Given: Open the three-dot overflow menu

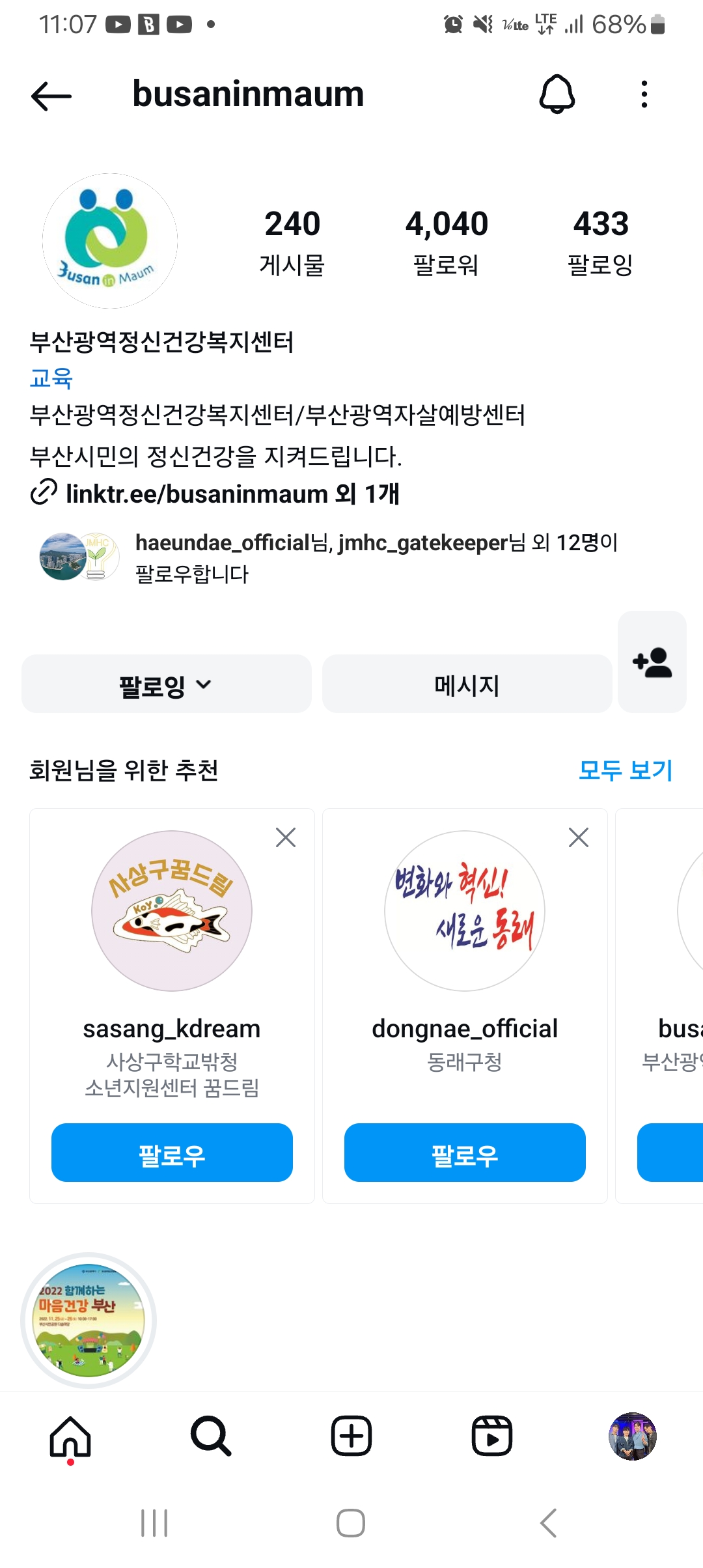Looking at the screenshot, I should (x=644, y=94).
